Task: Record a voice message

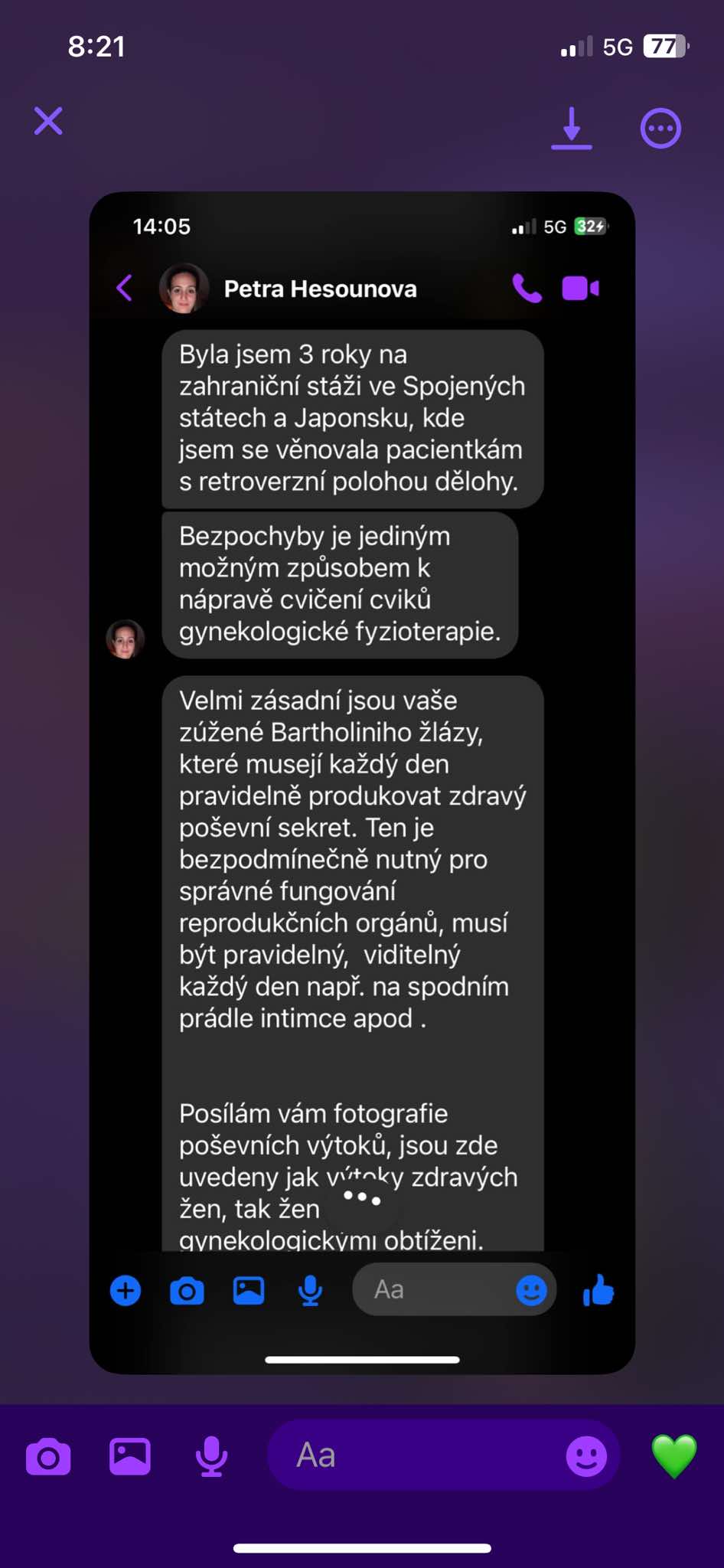Action: (211, 1456)
